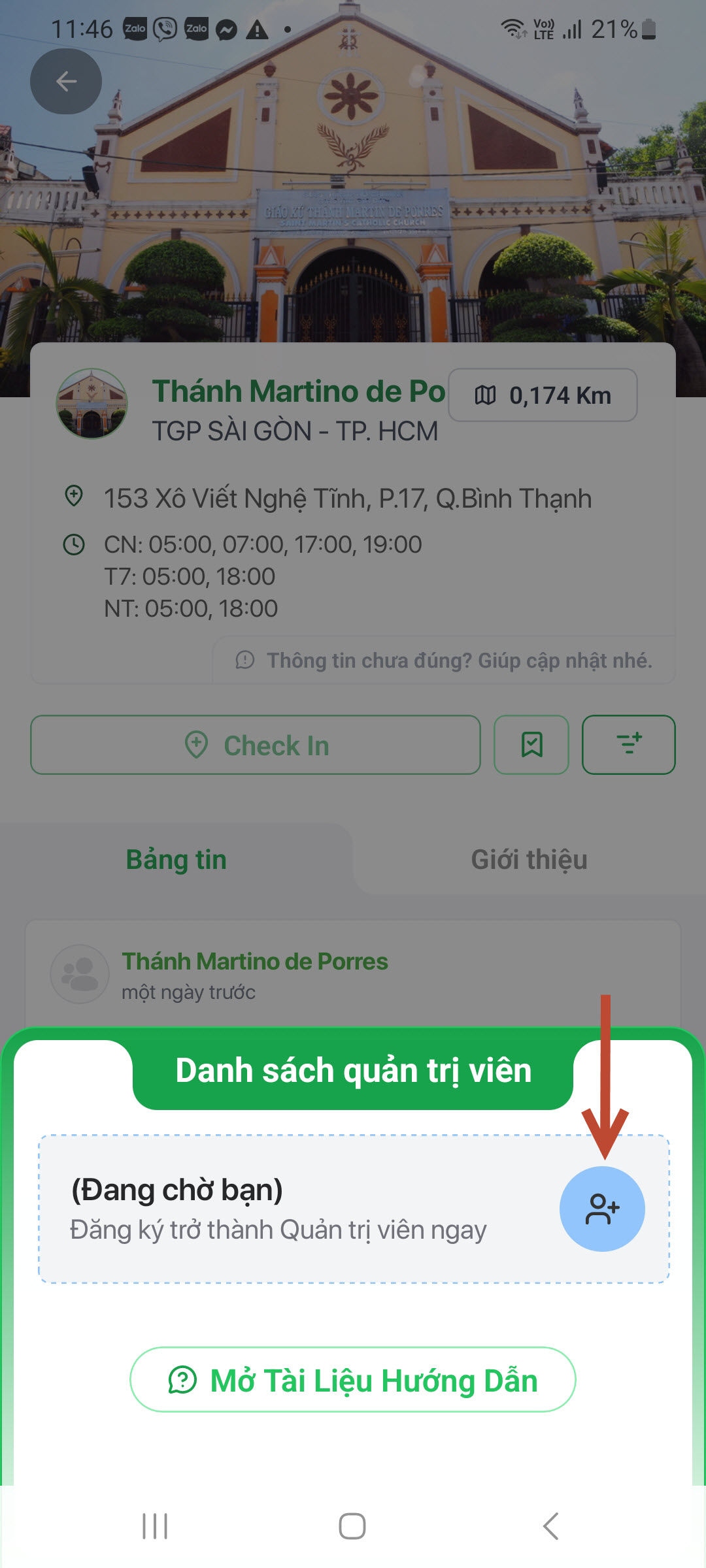This screenshot has width=706, height=1568.
Task: Tap the clock icon beside the mass schedule
Action: coord(74,544)
